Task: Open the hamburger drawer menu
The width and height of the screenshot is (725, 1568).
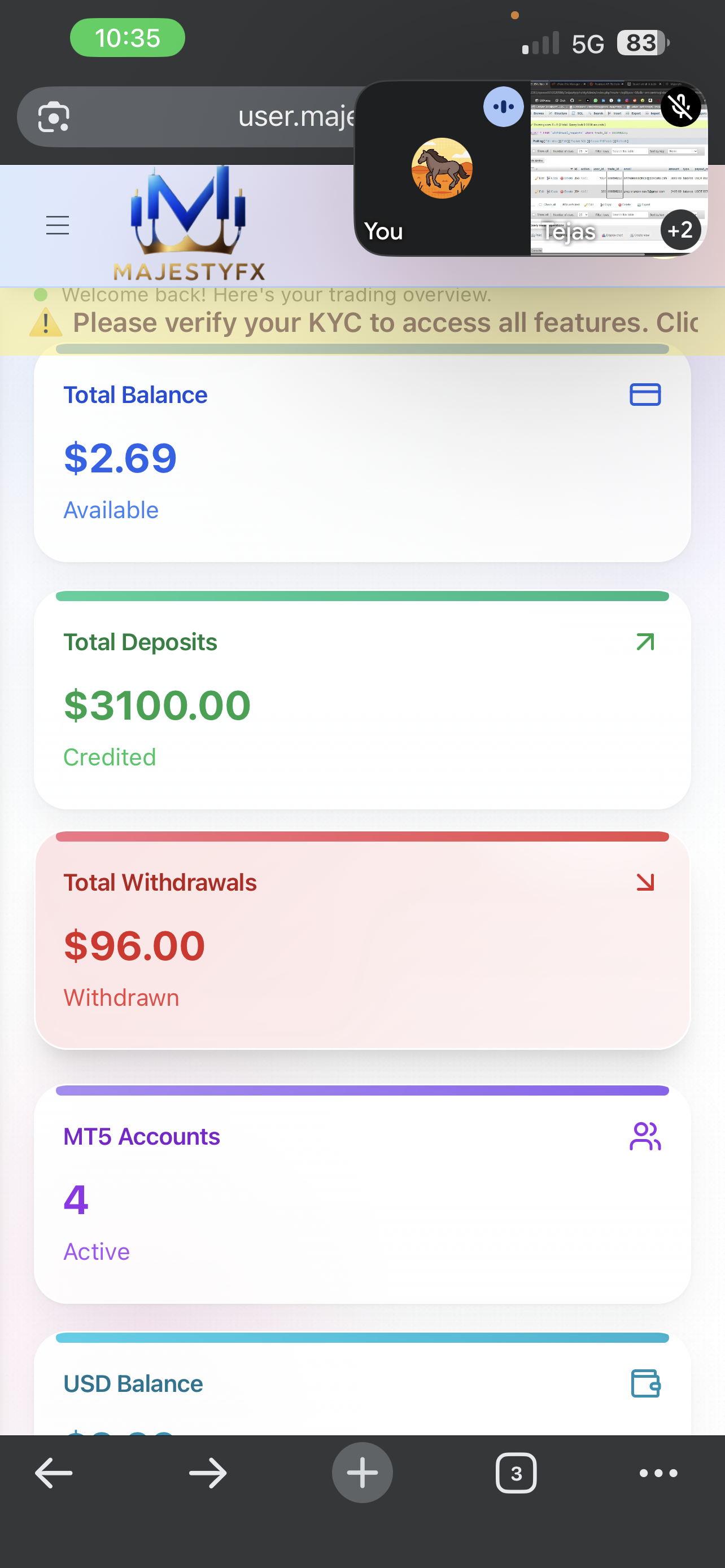Action: [57, 225]
